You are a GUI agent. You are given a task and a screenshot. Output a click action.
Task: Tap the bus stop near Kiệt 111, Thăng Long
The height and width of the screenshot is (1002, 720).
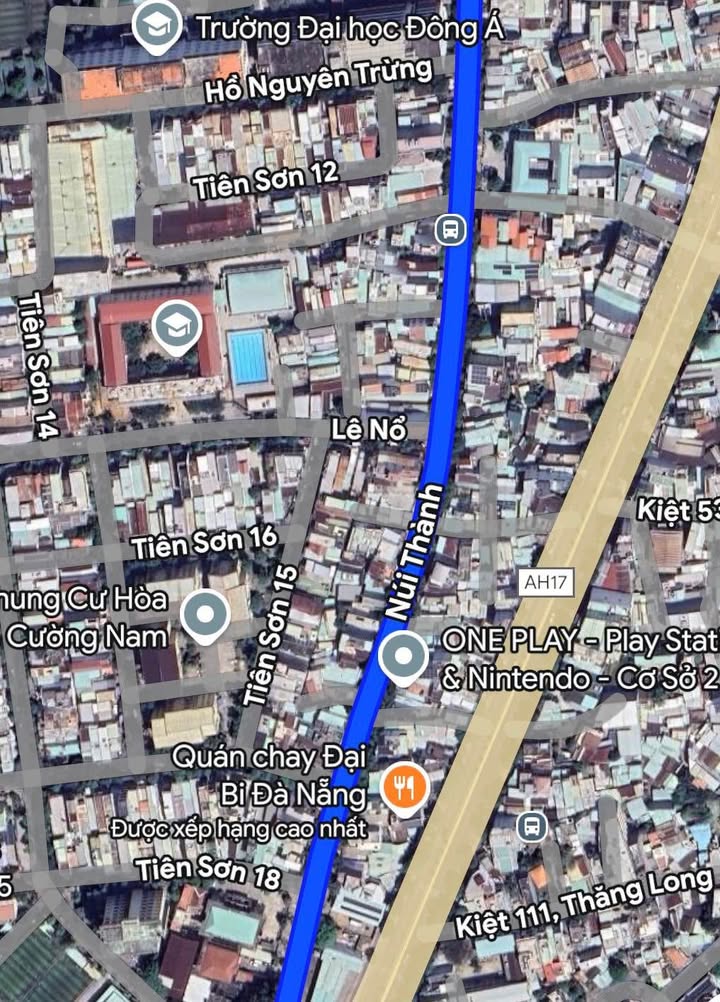(x=531, y=826)
